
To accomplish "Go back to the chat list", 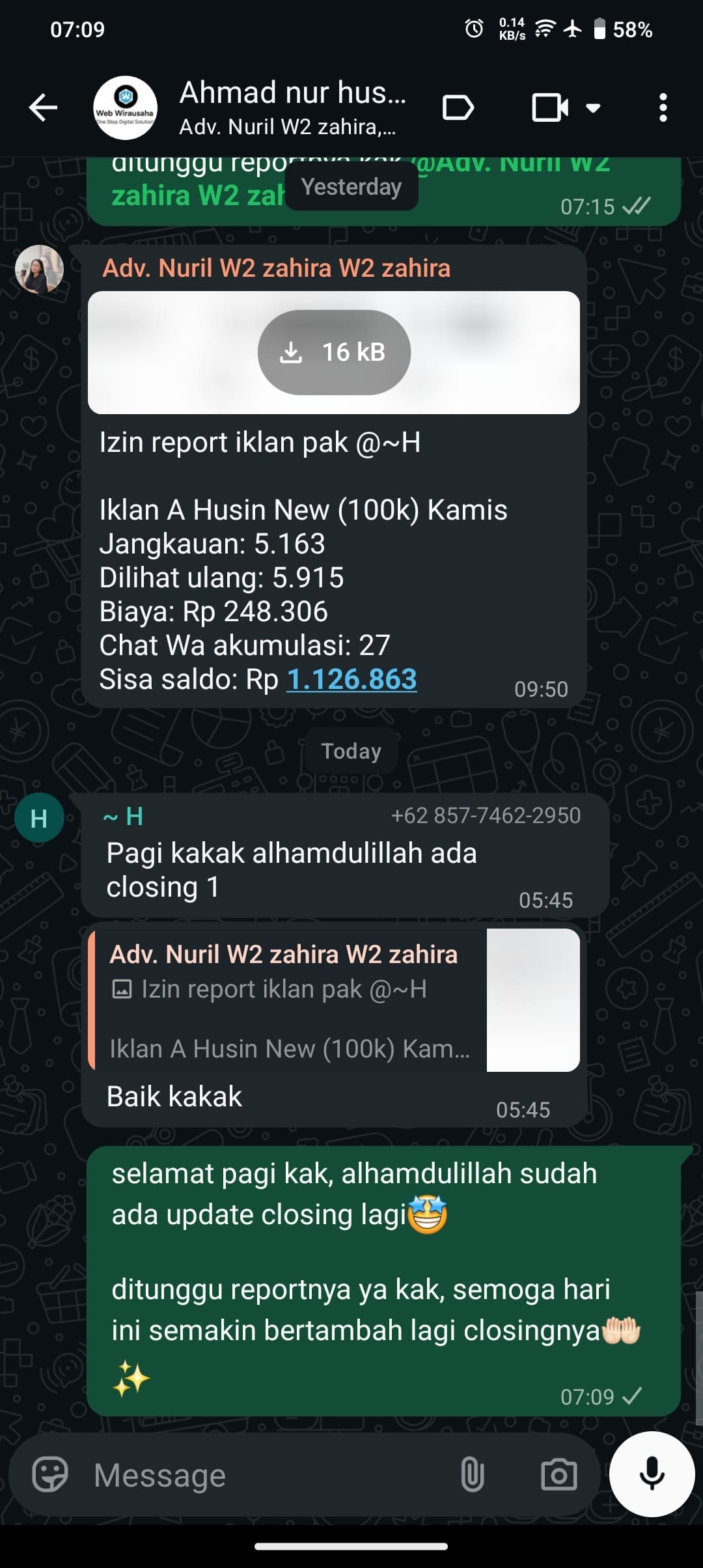I will coord(43,107).
